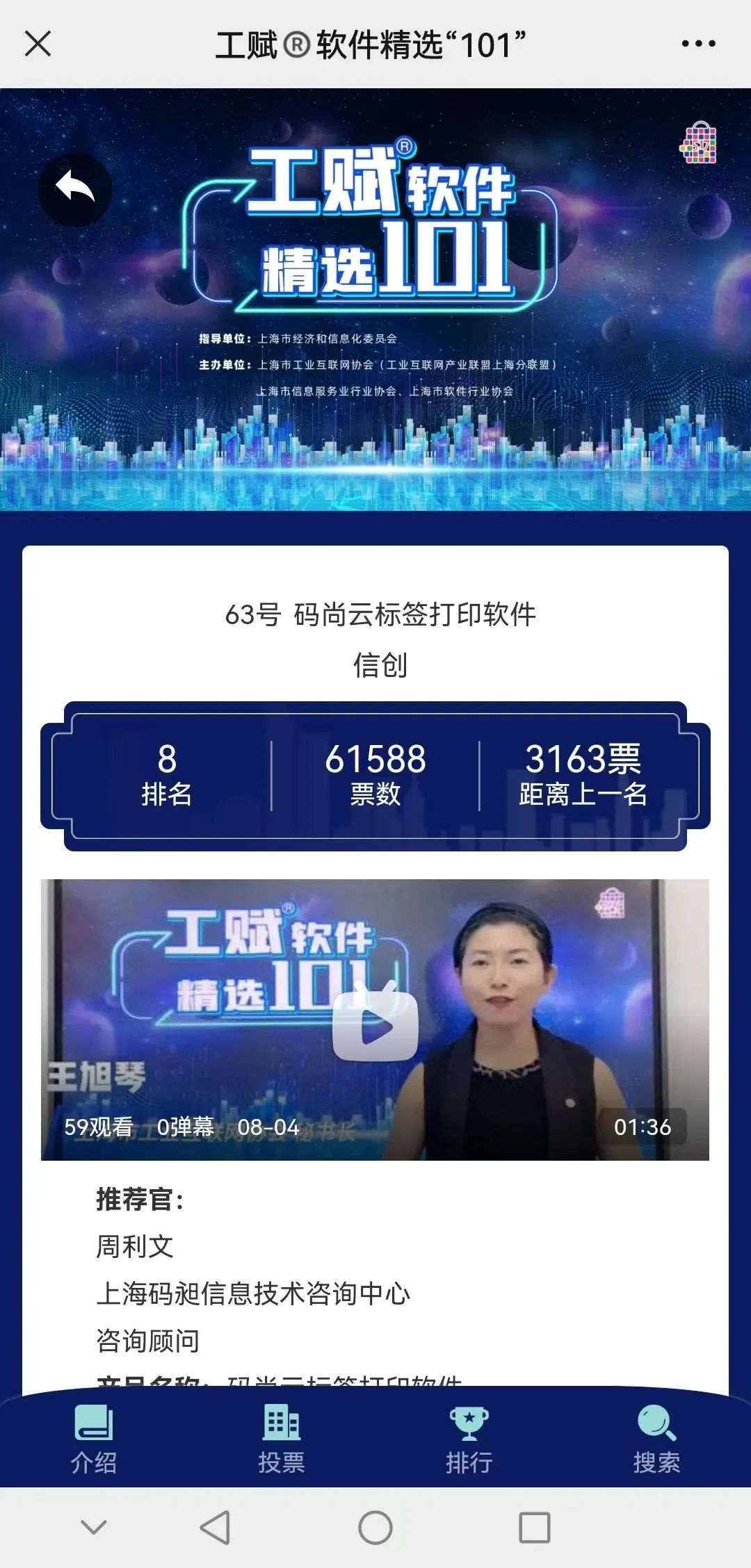The height and width of the screenshot is (1568, 751).
Task: Open the 搜索 search tab
Action: click(656, 1438)
